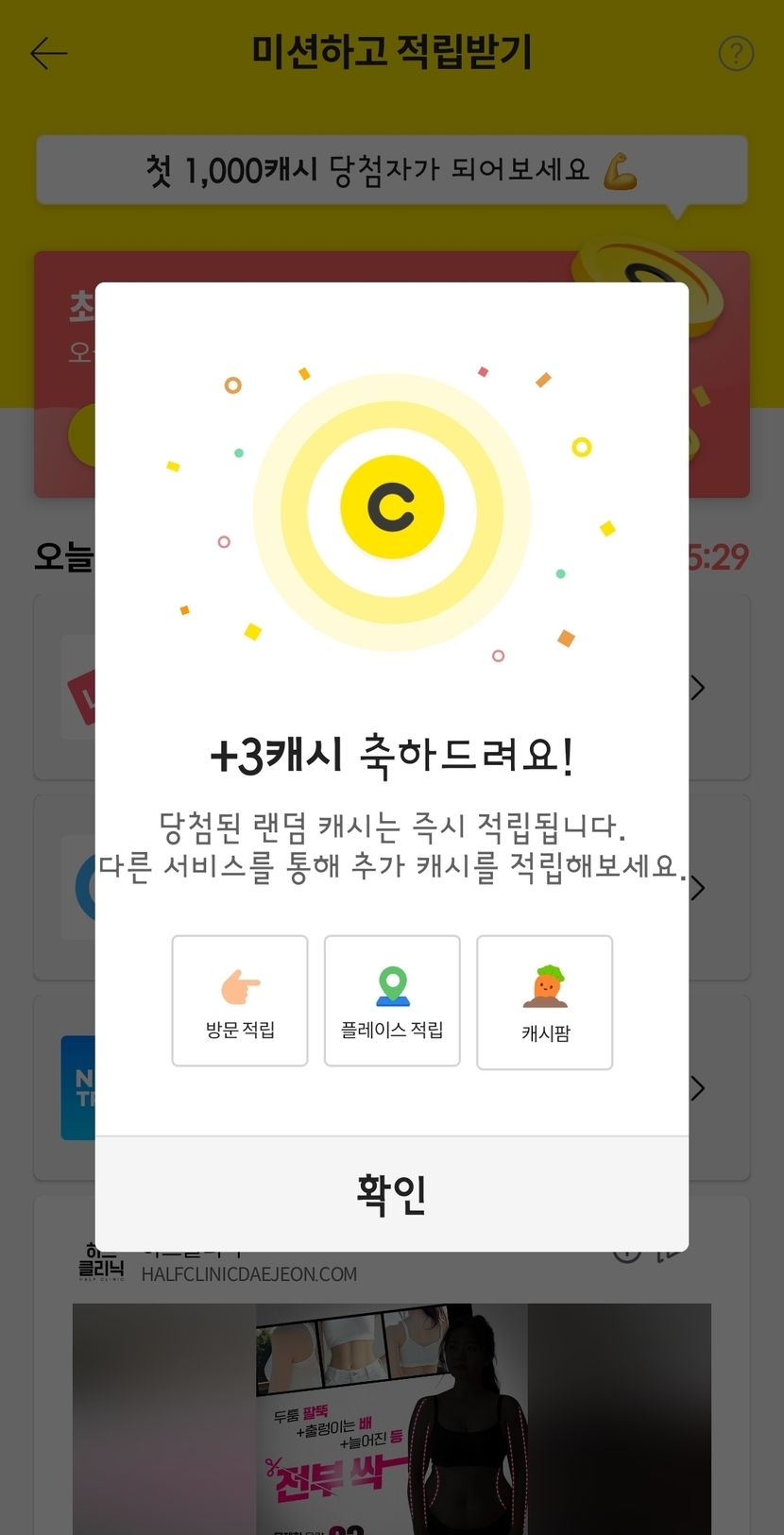This screenshot has width=784, height=1535.
Task: Open 캐시팜
Action: pyautogui.click(x=545, y=1003)
